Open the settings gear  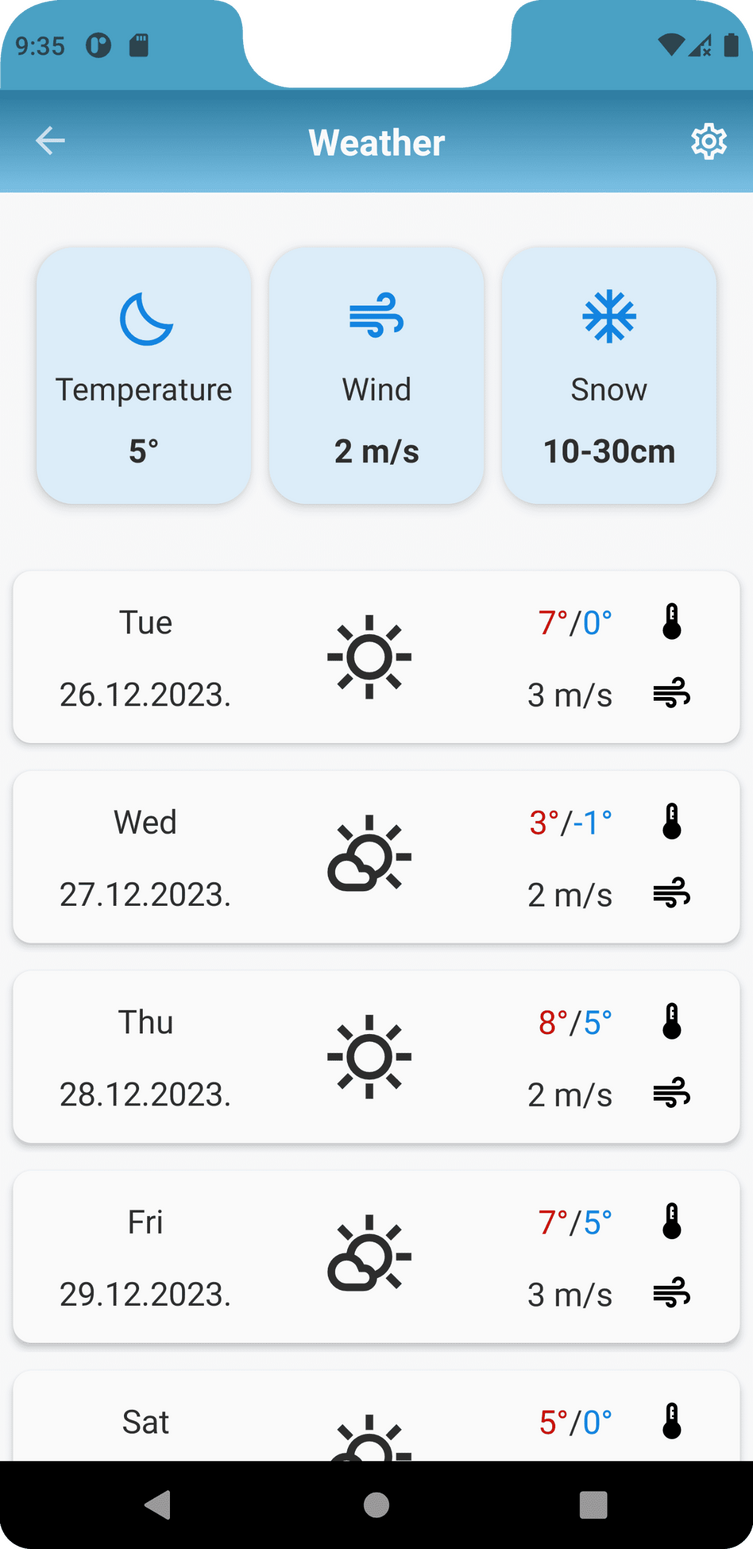708,141
